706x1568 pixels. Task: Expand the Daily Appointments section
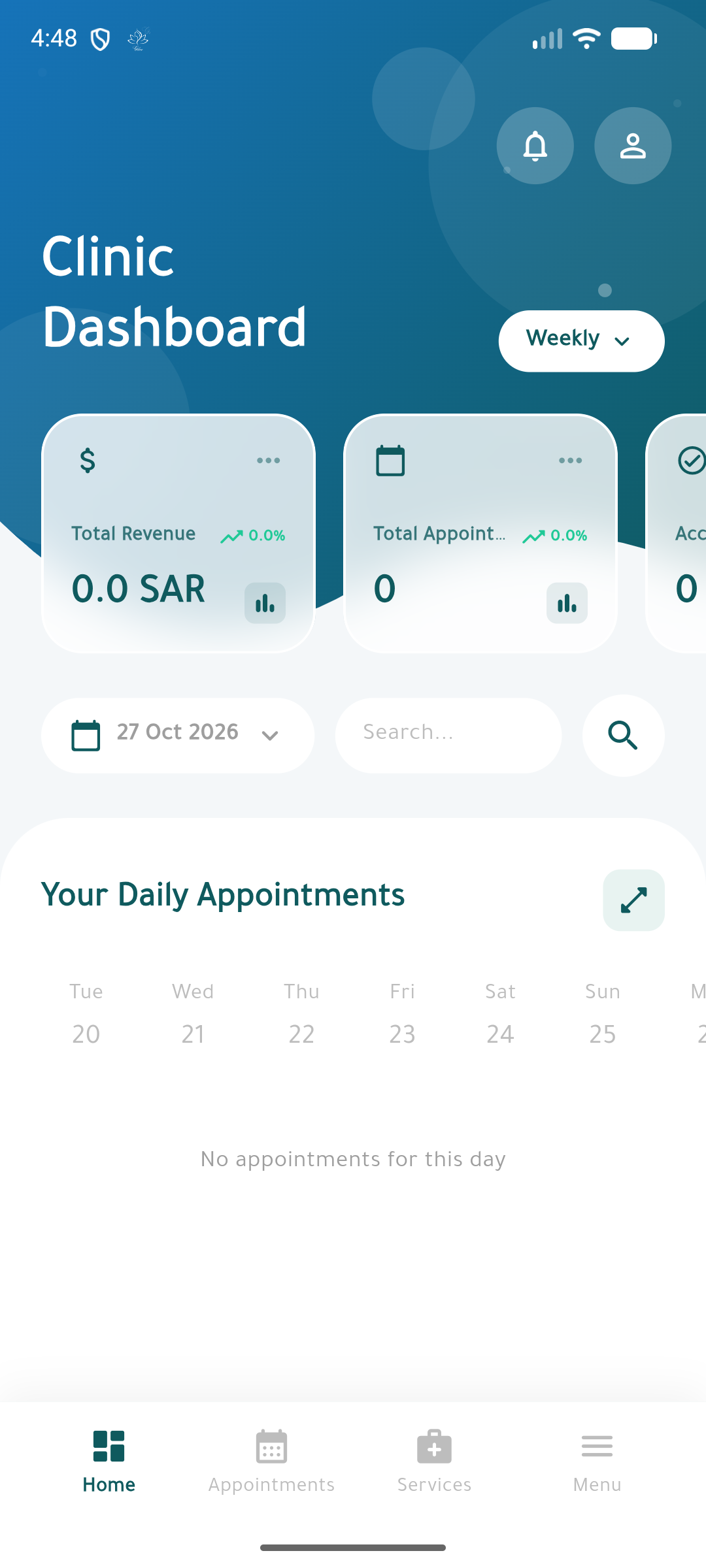point(633,900)
